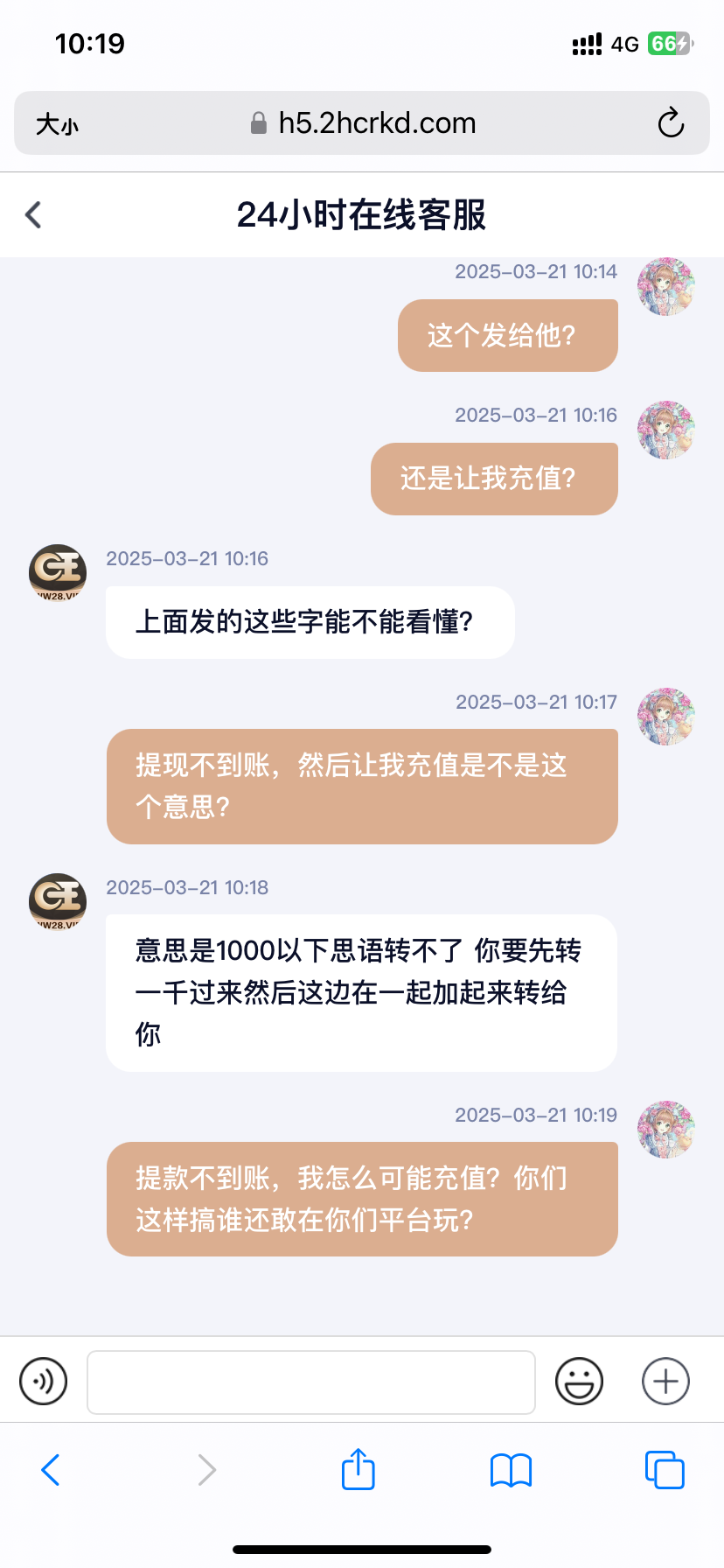Go back from the 24小时在线客服 chat
The image size is (724, 1568).
pyautogui.click(x=33, y=214)
